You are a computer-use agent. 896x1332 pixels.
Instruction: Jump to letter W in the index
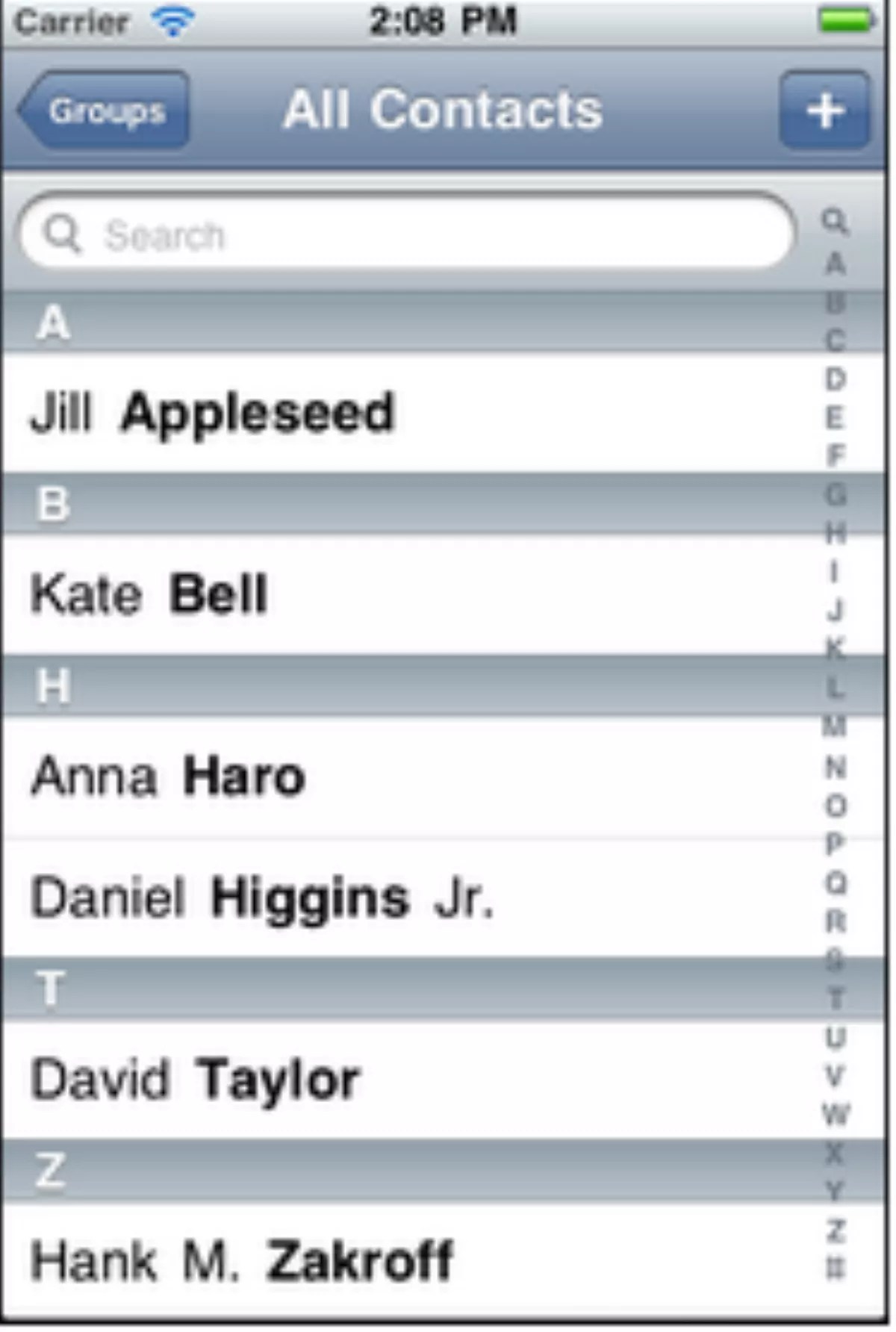point(835,1114)
